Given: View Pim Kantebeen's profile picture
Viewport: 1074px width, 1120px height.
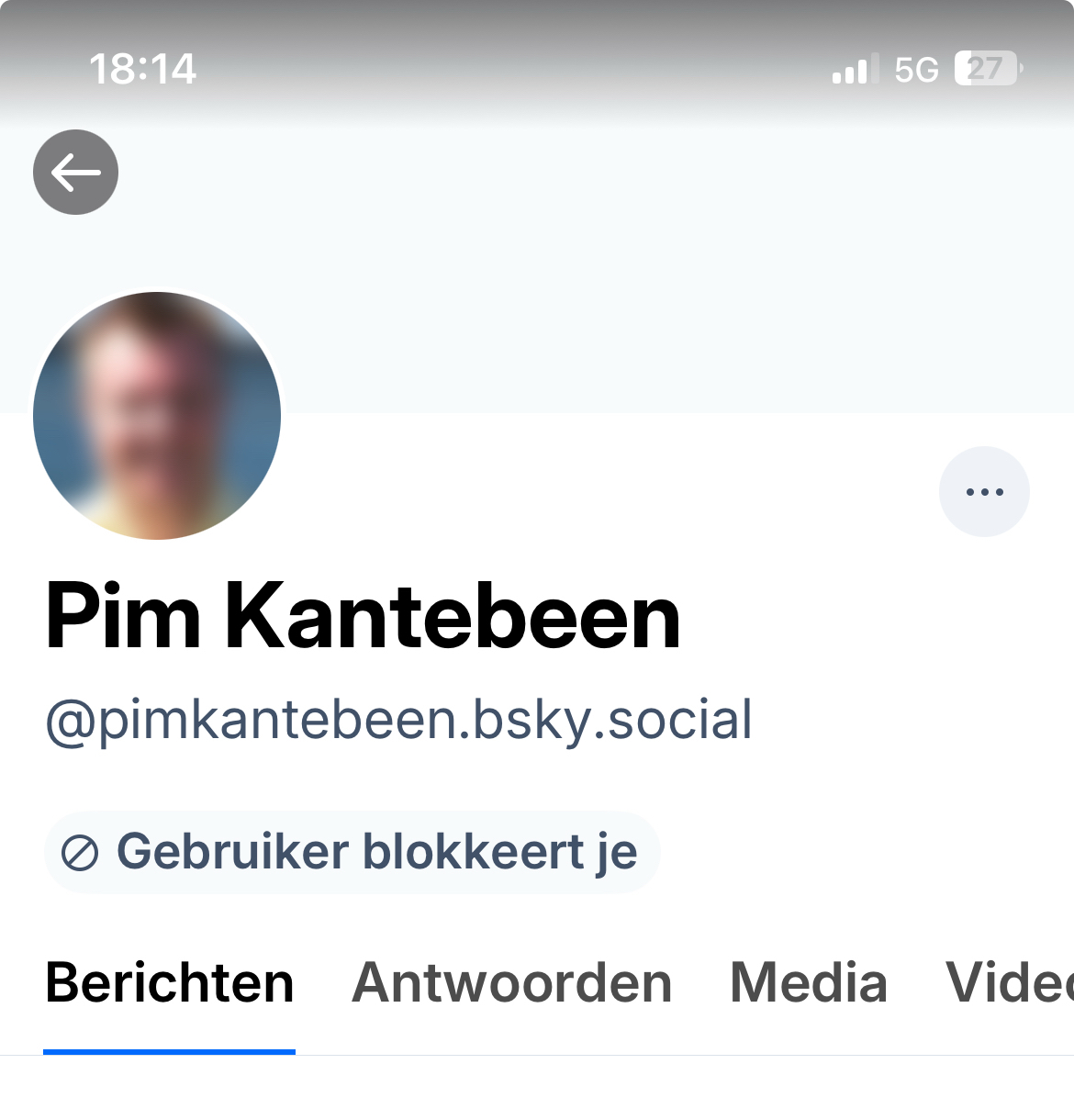Looking at the screenshot, I should coord(157,416).
